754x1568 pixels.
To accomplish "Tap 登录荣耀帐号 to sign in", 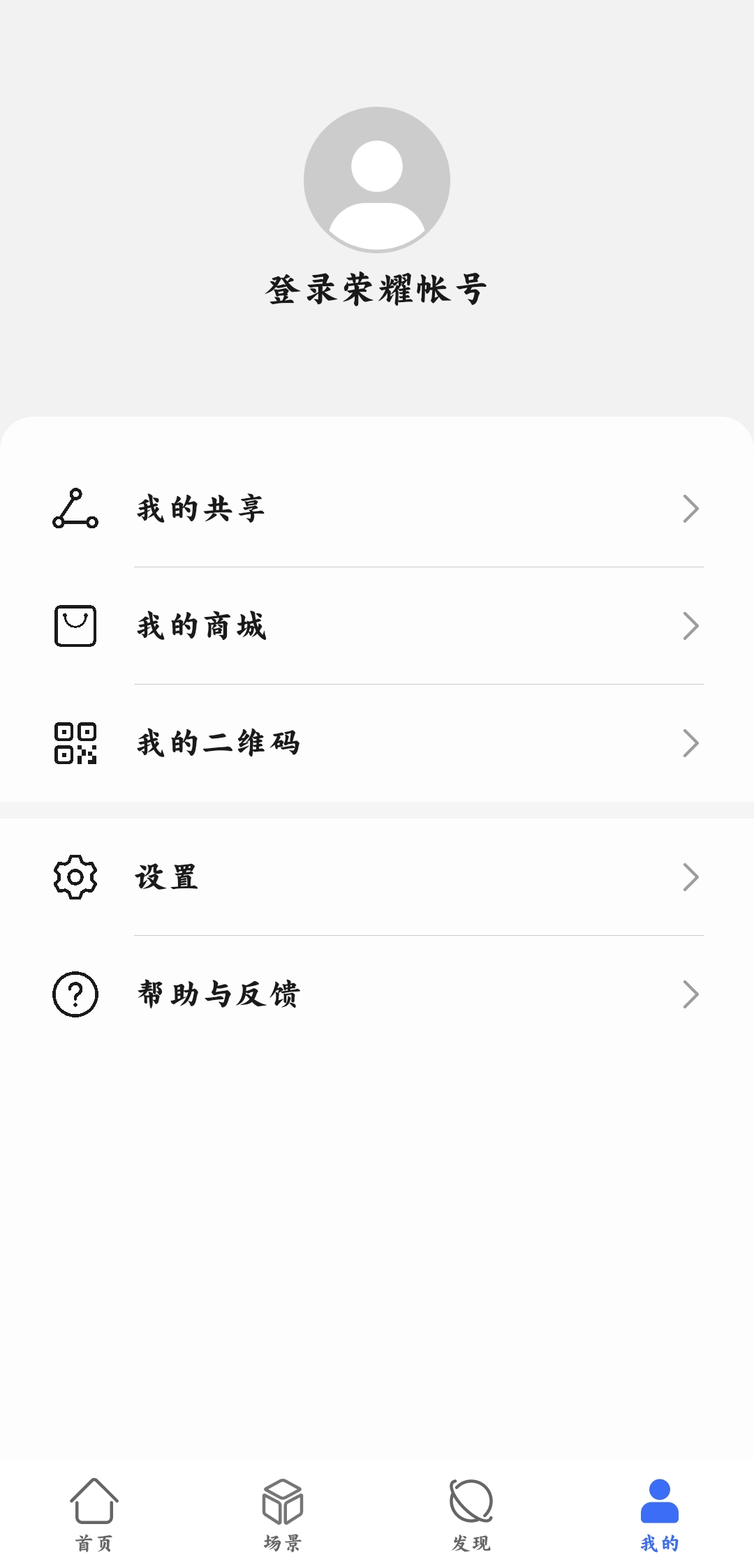I will (x=377, y=288).
